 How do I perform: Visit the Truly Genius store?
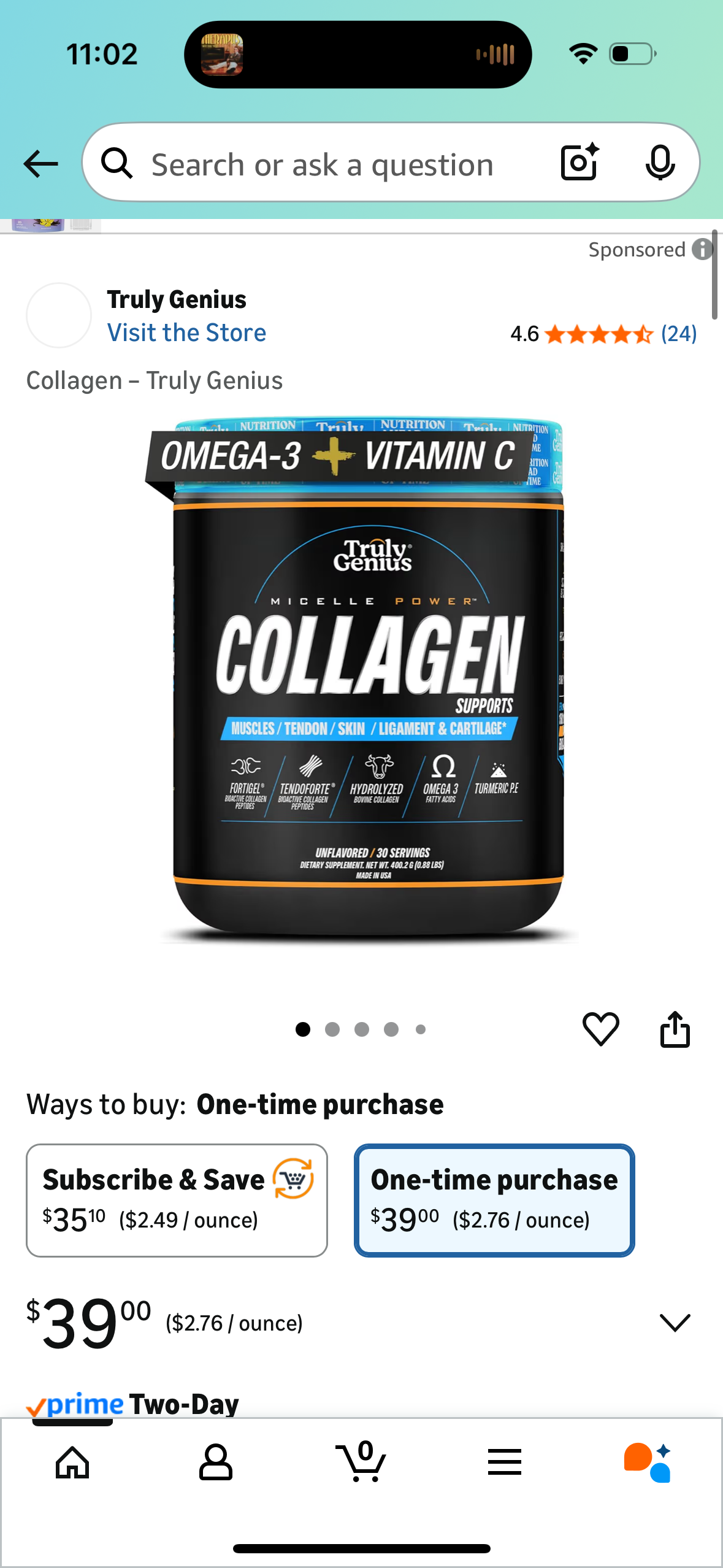(x=186, y=332)
